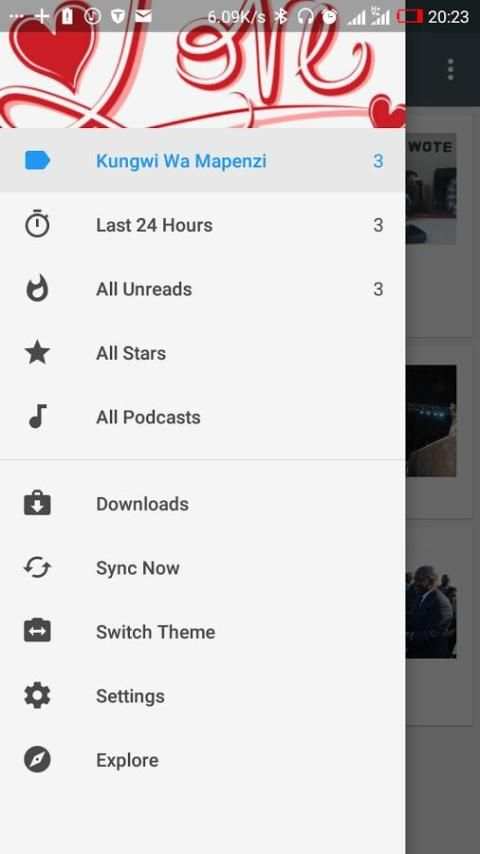Tap Sync Now to refresh feeds

(x=202, y=568)
